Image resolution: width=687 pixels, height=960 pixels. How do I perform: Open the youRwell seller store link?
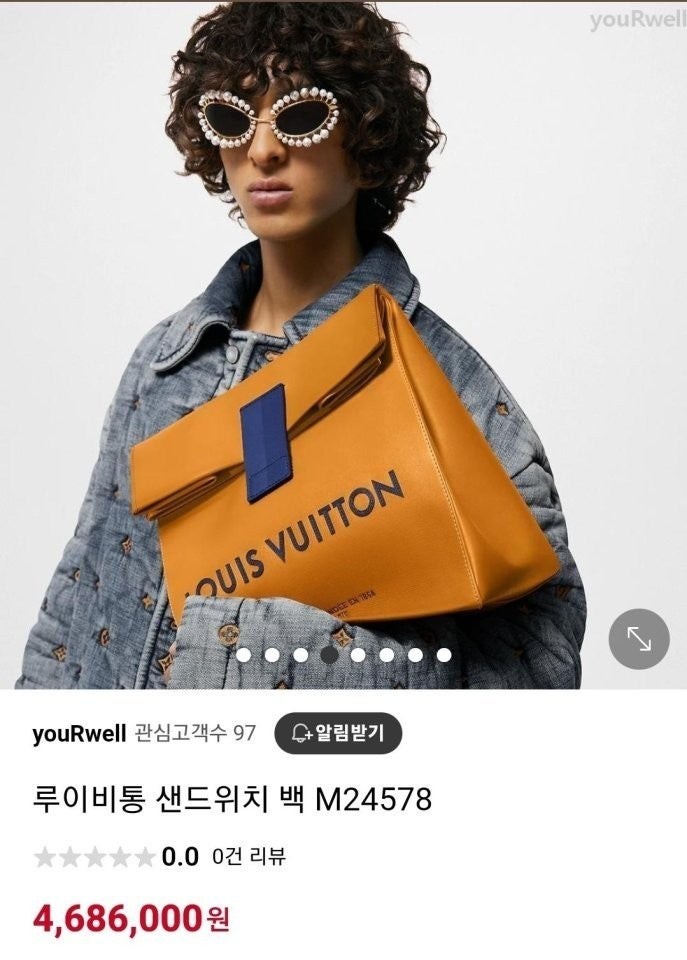pos(79,734)
